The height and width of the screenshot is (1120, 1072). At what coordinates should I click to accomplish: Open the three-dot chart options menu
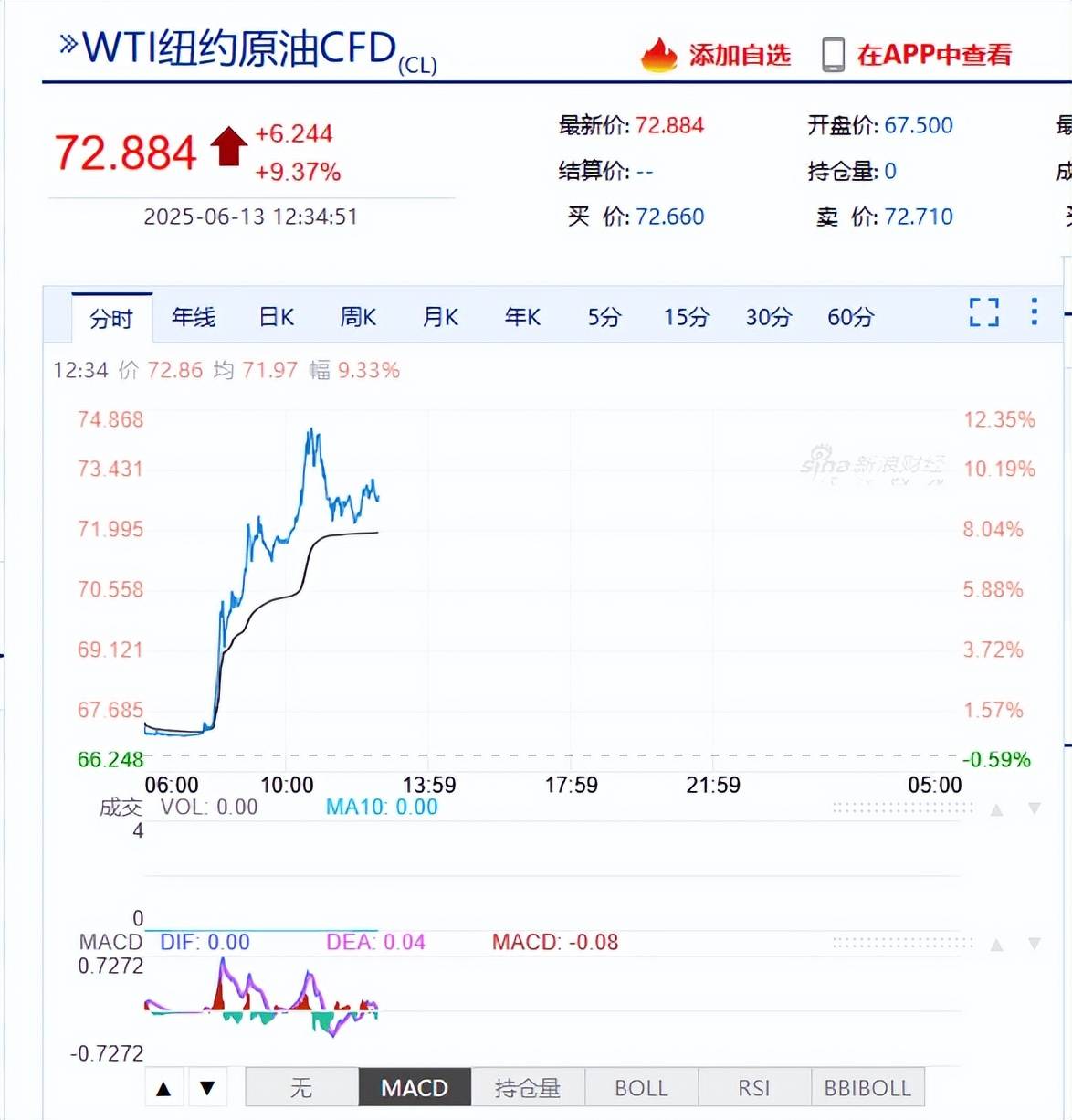pyautogui.click(x=1034, y=312)
